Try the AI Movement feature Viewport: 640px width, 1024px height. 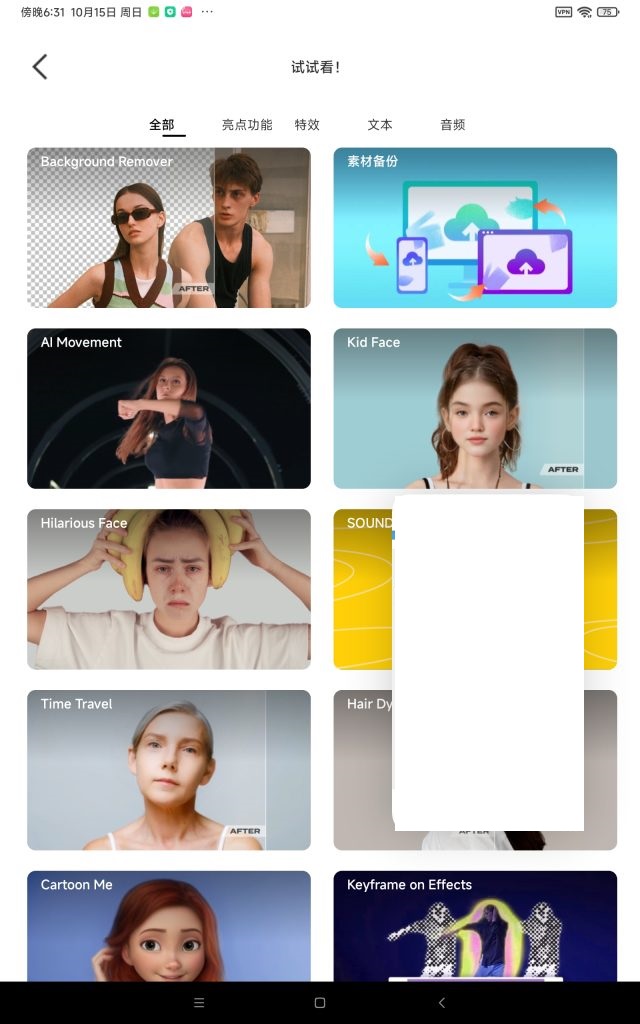tap(168, 408)
